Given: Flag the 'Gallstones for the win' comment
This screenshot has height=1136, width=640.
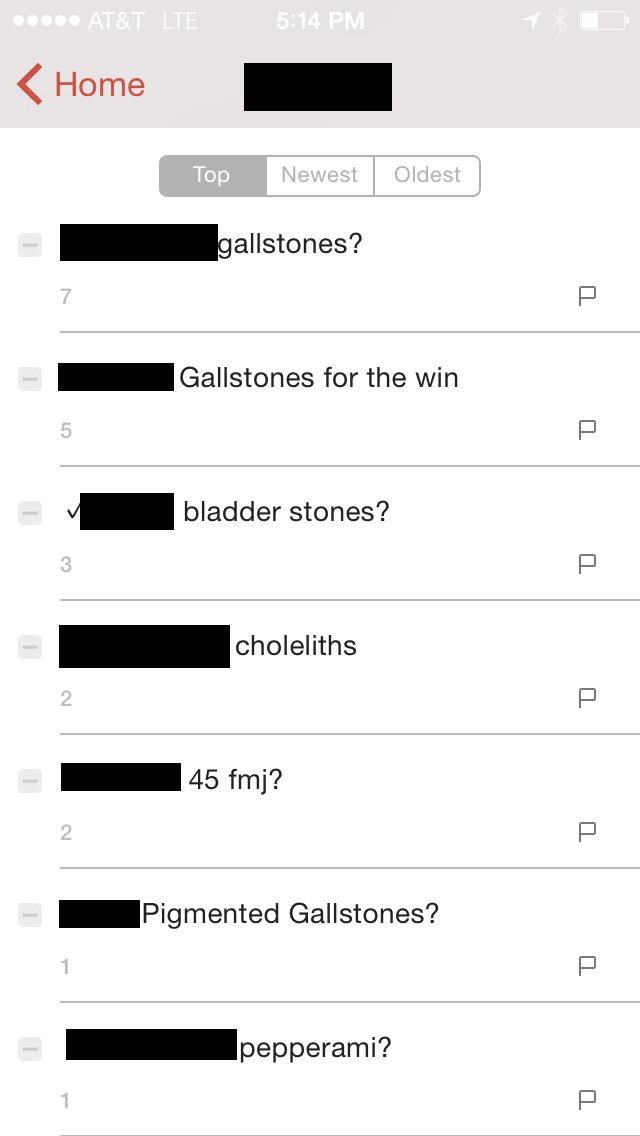Looking at the screenshot, I should click(x=588, y=429).
